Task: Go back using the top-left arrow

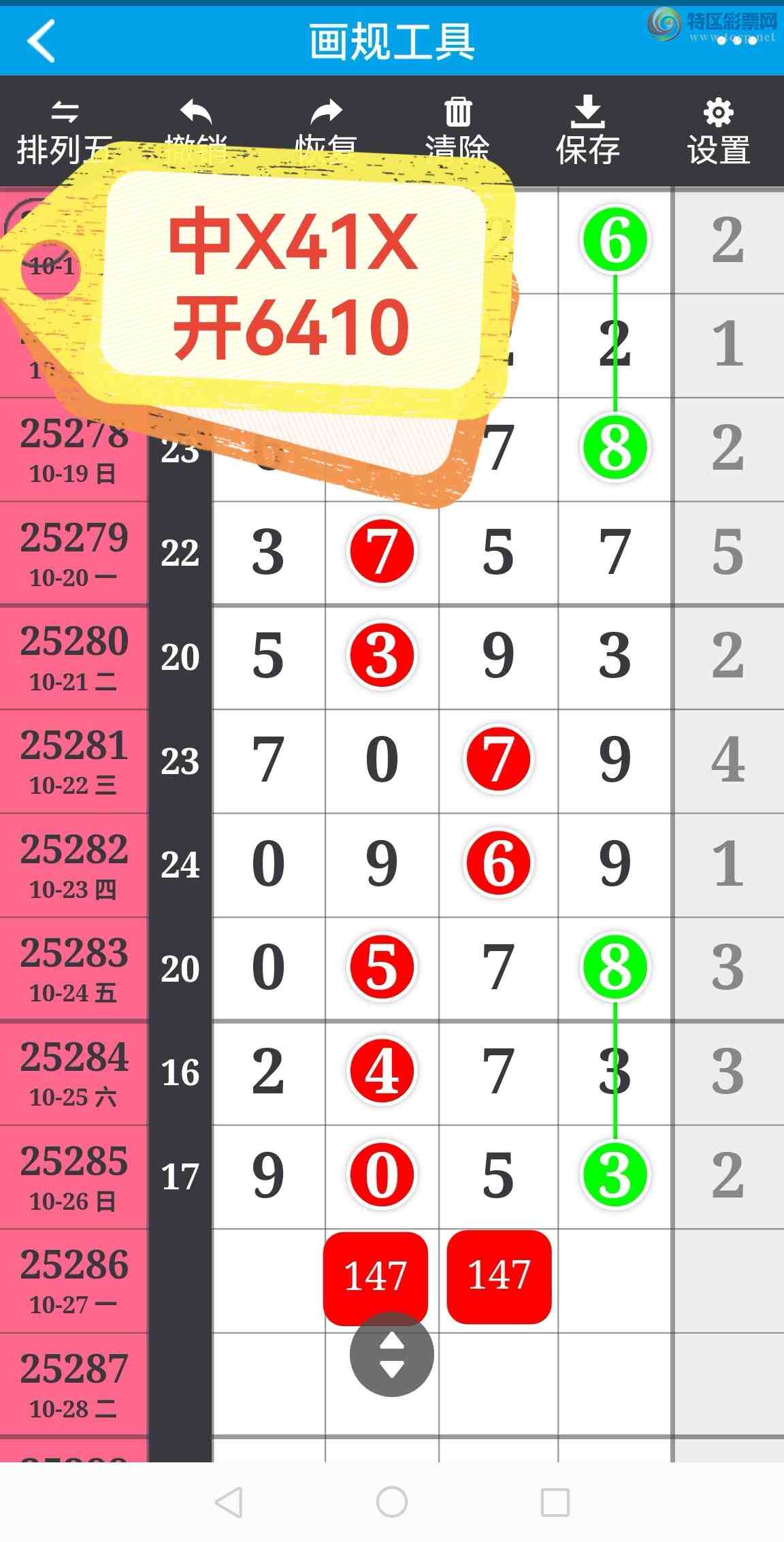Action: pyautogui.click(x=41, y=41)
